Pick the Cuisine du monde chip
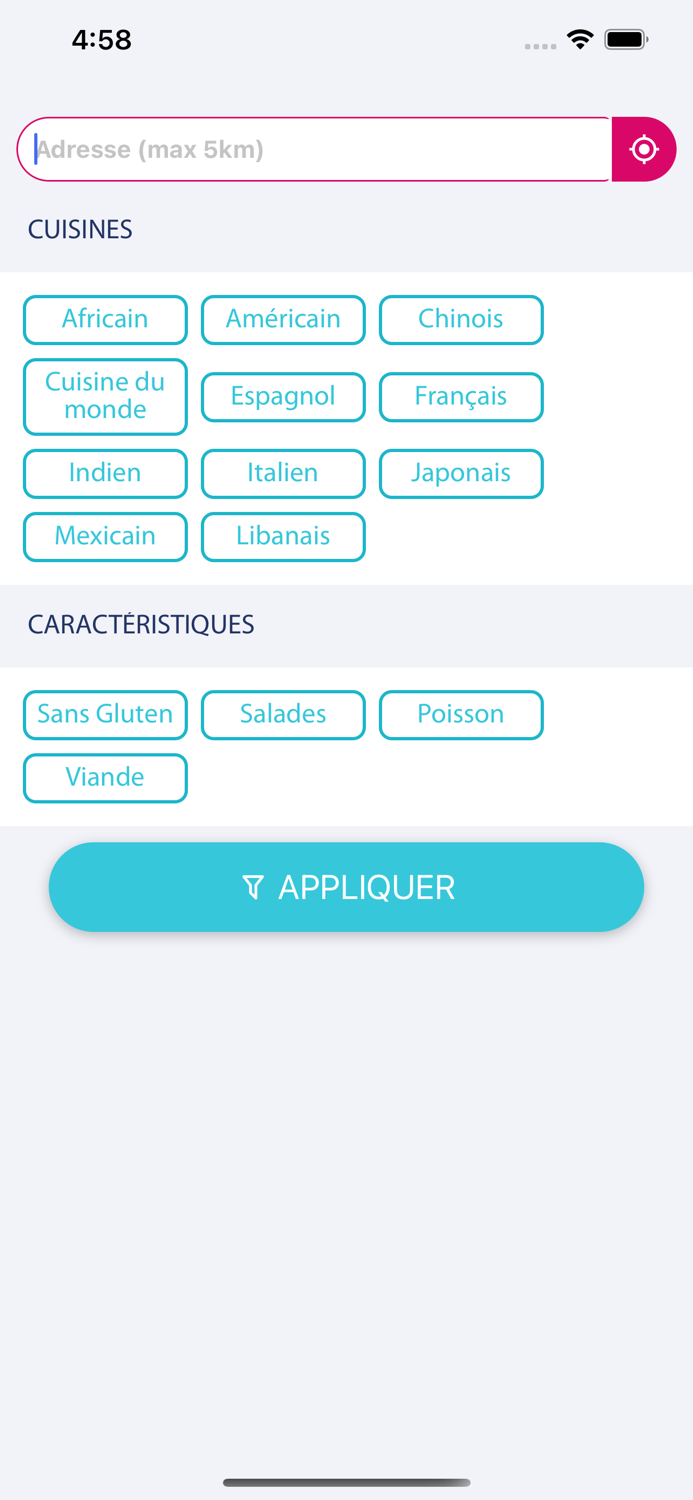This screenshot has height=1500, width=693. pyautogui.click(x=105, y=396)
